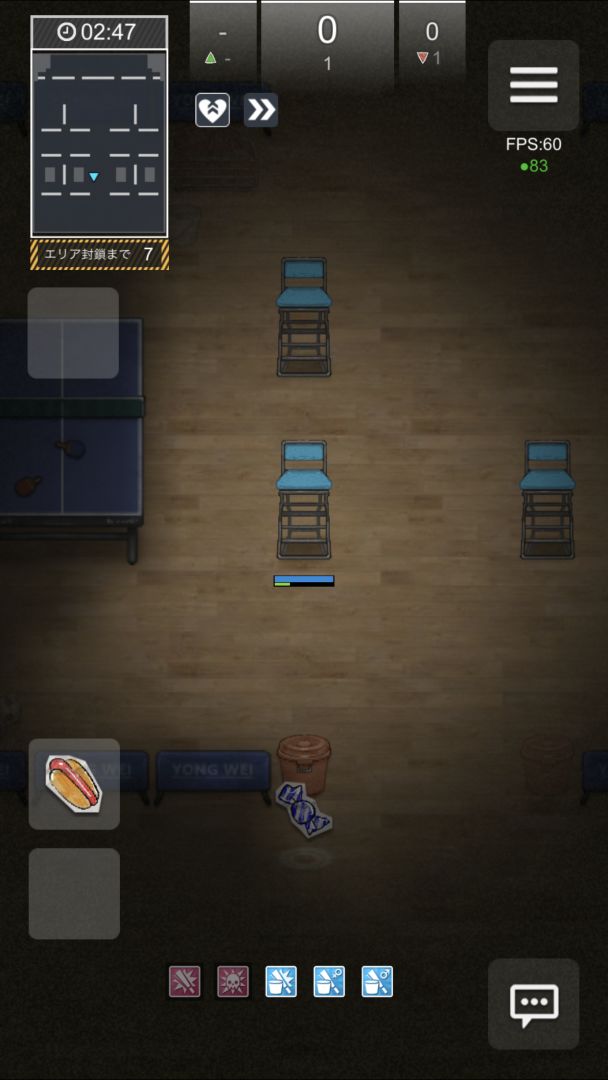Tap the empty slot below the minimap
Viewport: 608px width, 1080px height.
(x=73, y=333)
